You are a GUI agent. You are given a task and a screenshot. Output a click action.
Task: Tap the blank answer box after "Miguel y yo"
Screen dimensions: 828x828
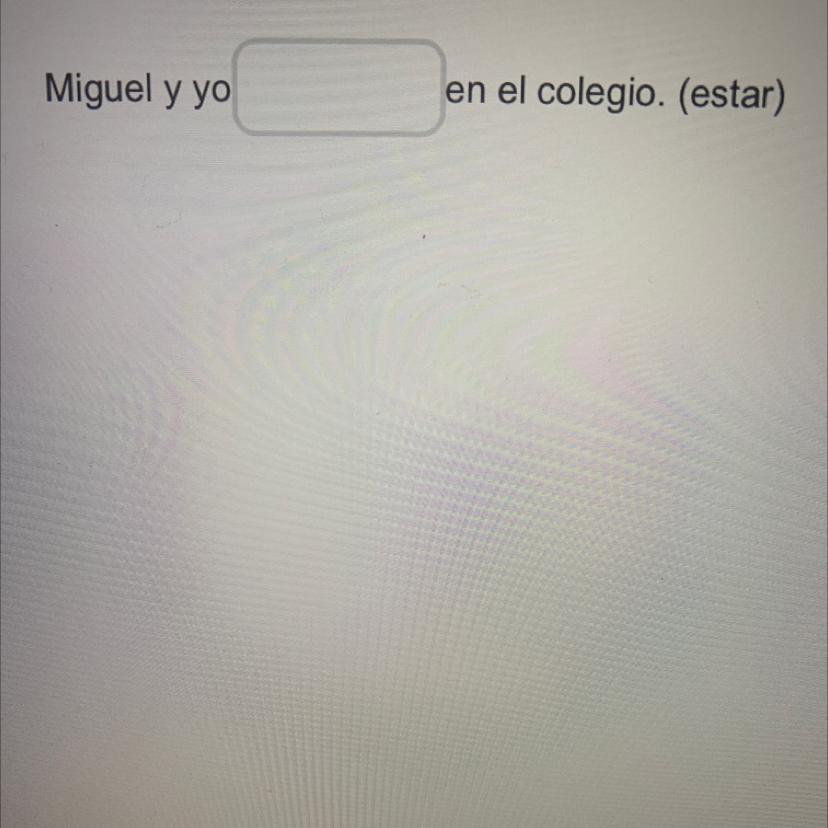coord(339,88)
